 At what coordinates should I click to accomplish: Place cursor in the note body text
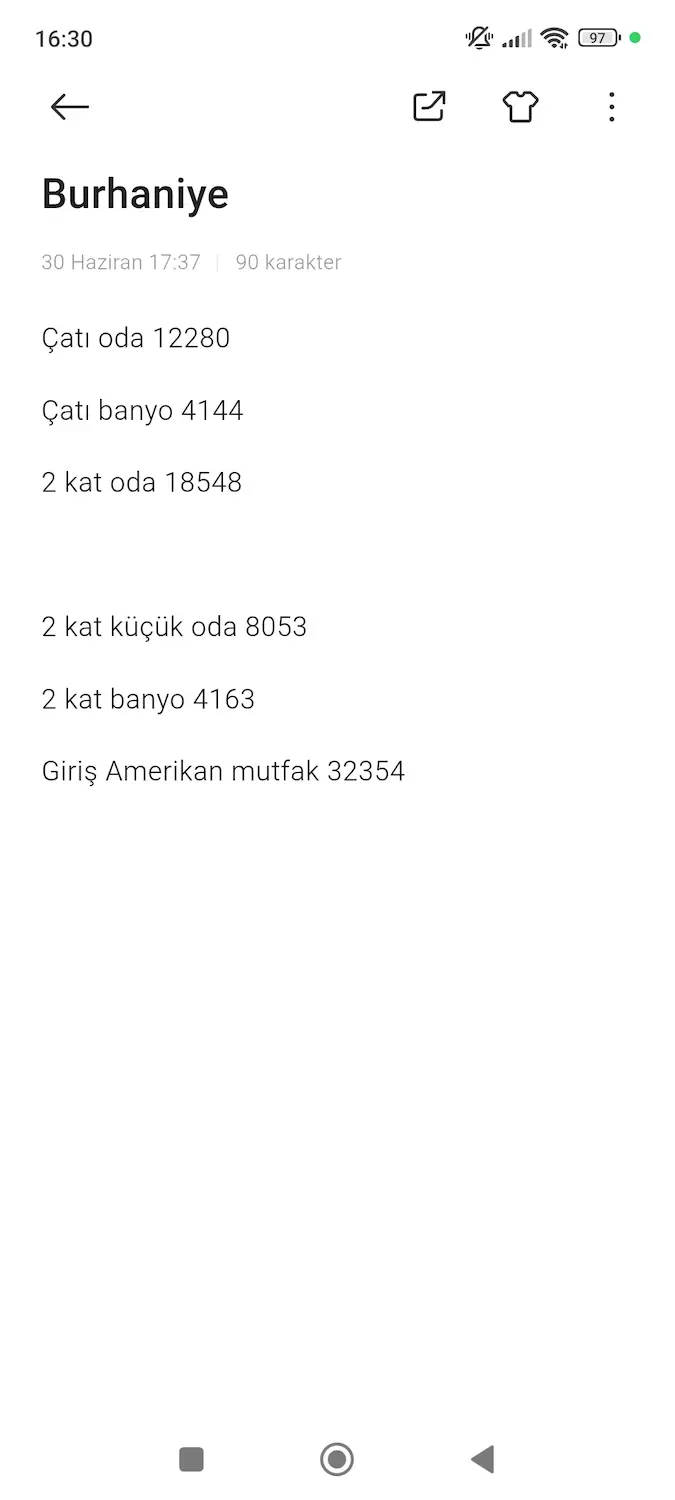[x=224, y=554]
